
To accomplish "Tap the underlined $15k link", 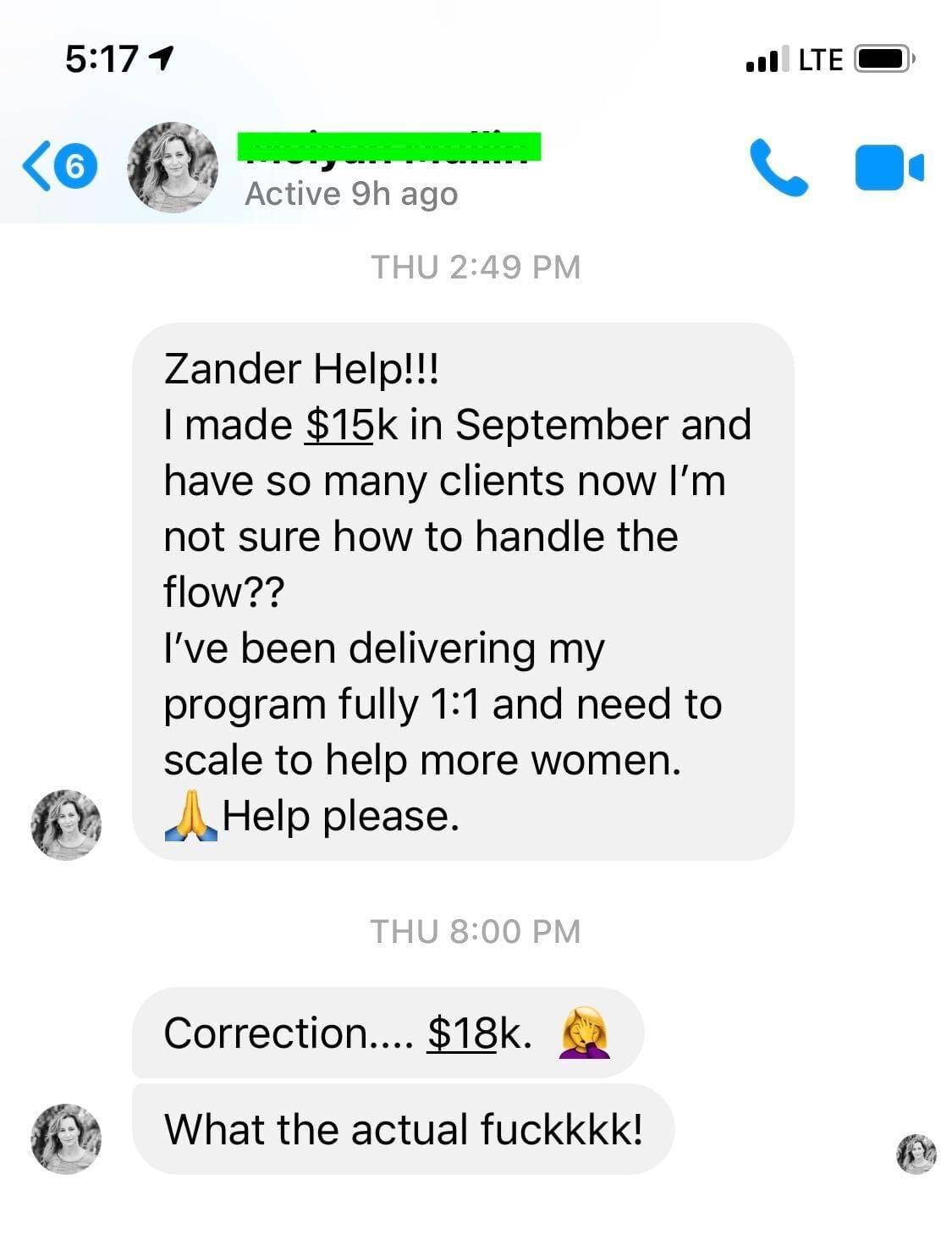I will 338,425.
